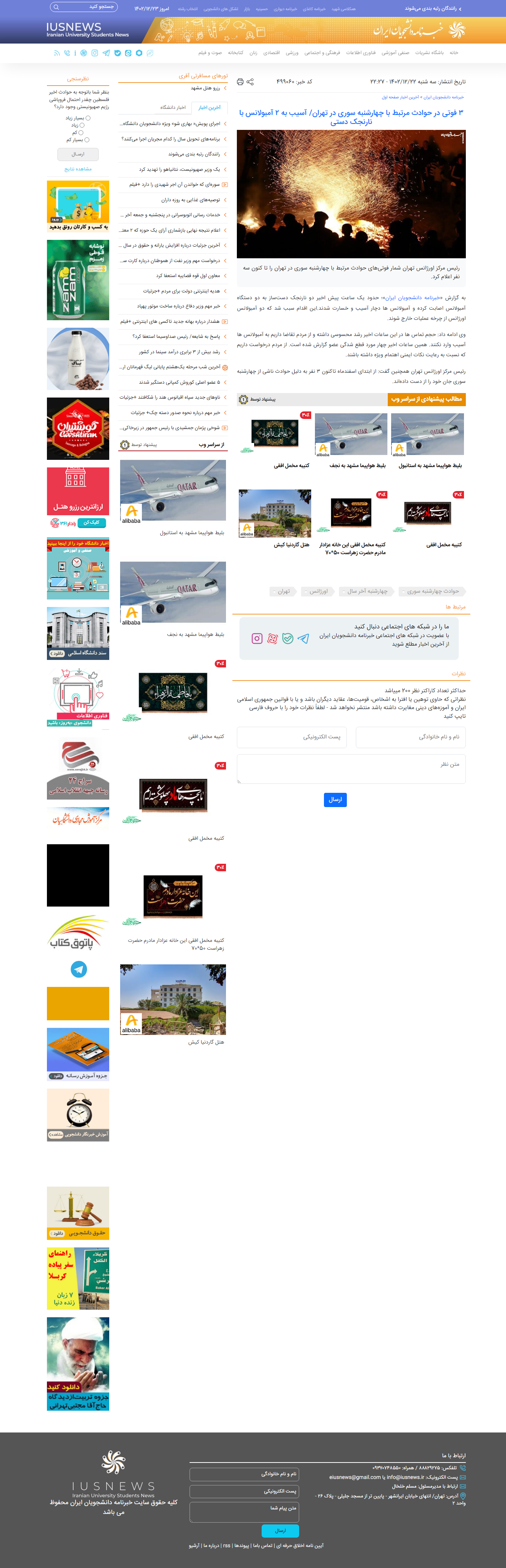Focus the نام و نام خانوادگی comment field
This screenshot has width=506, height=1568.
click(410, 737)
